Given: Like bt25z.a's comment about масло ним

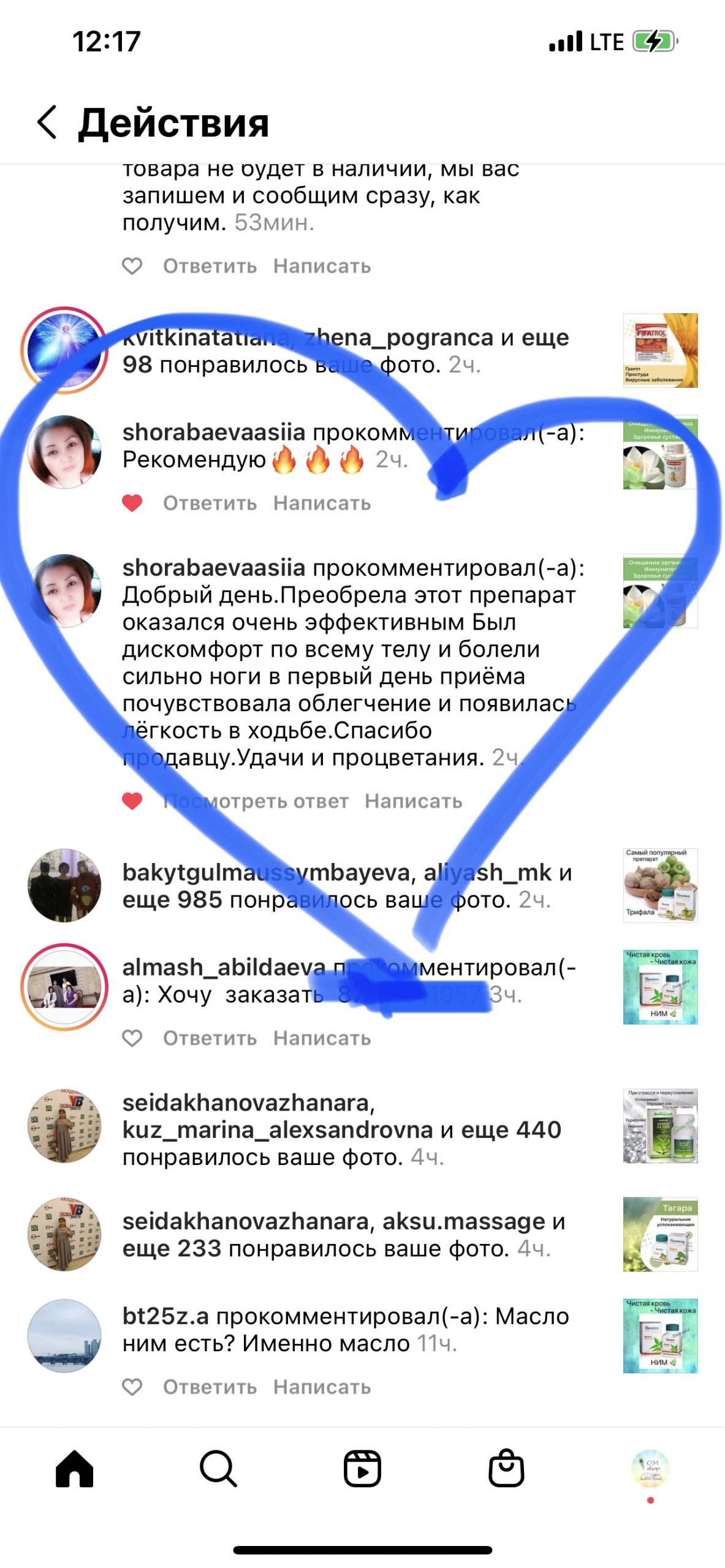Looking at the screenshot, I should click(x=132, y=1387).
